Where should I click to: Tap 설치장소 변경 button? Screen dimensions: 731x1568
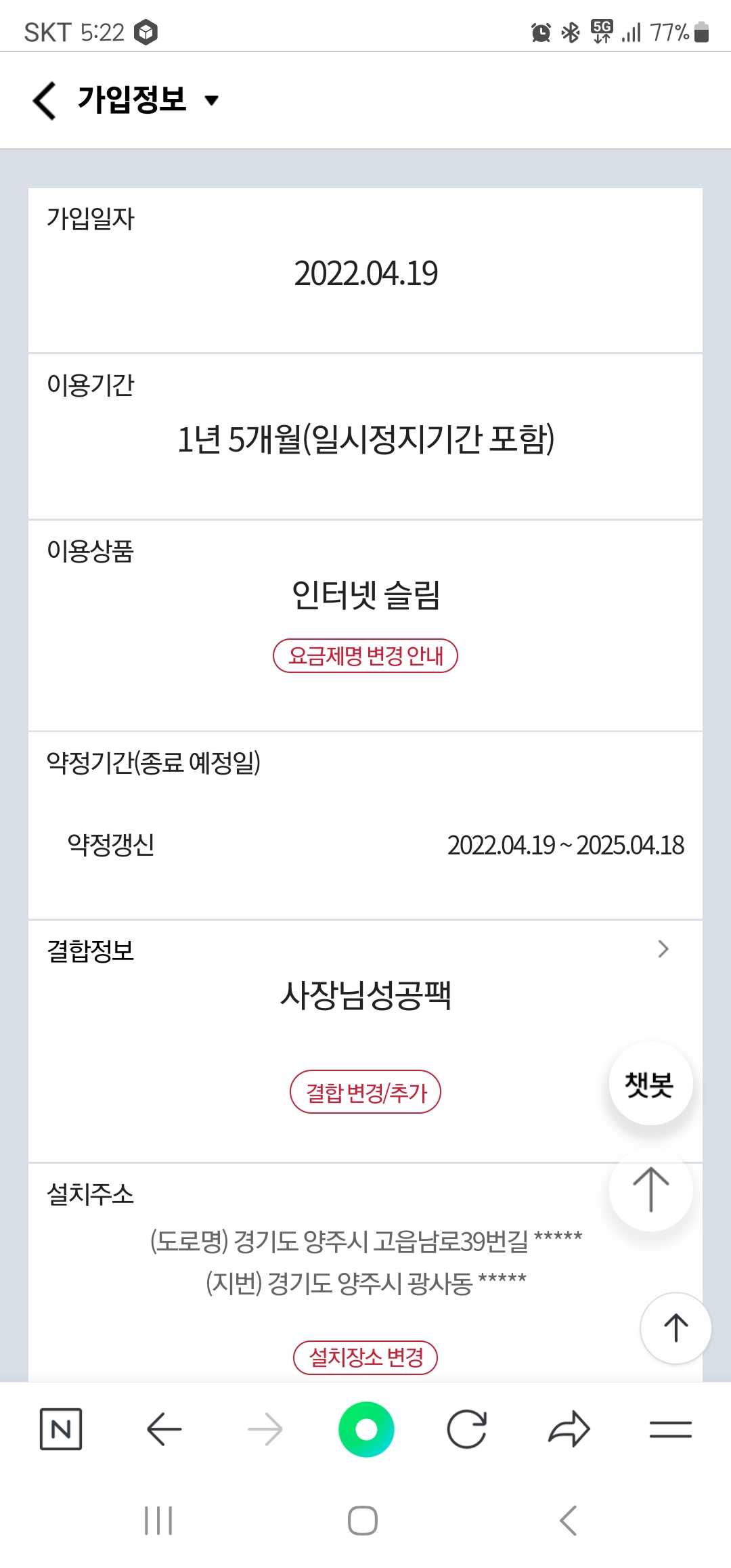coord(365,1357)
